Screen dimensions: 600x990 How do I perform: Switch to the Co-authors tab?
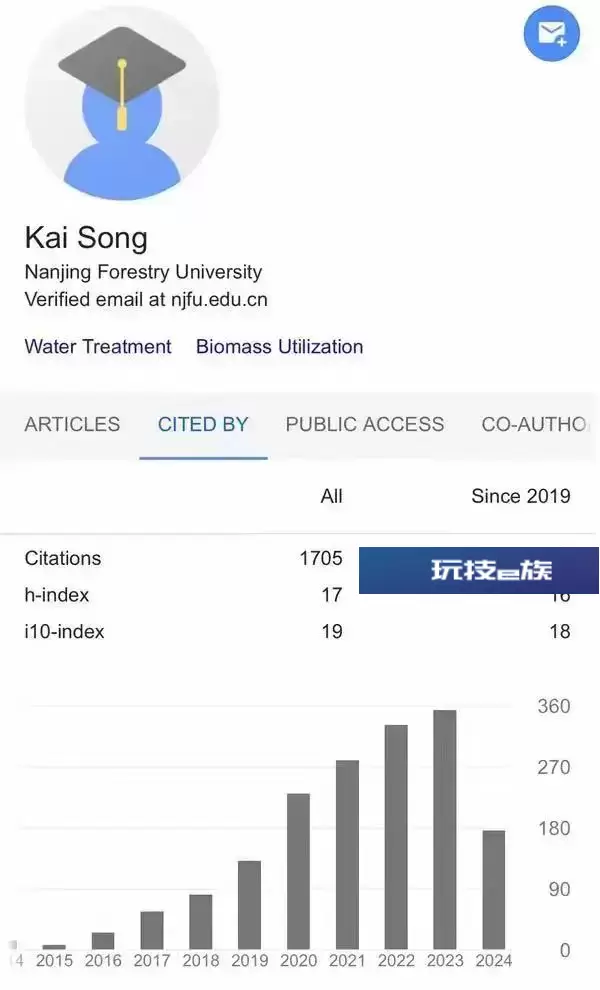pyautogui.click(x=536, y=424)
